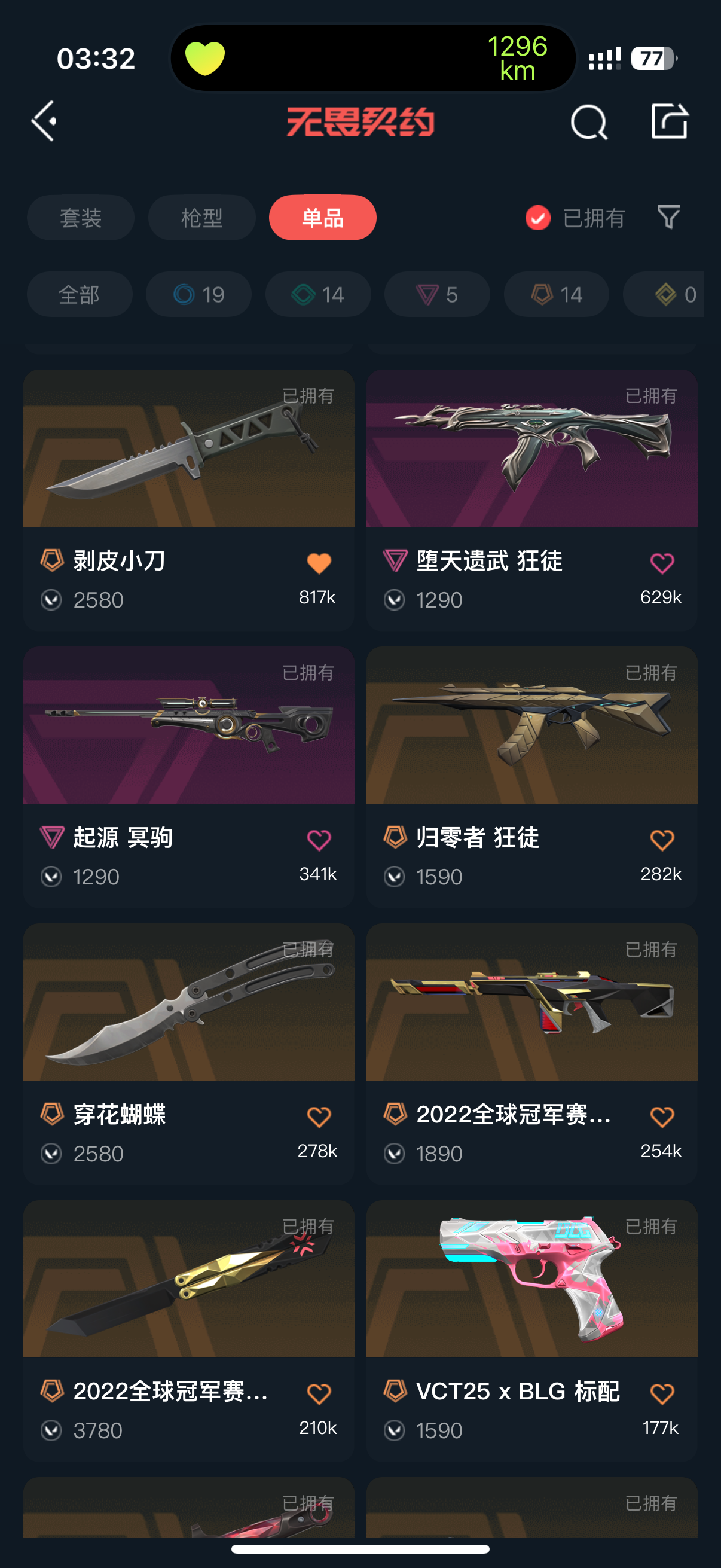Filter by the green tier chip showing 14
The width and height of the screenshot is (721, 1568).
(317, 295)
